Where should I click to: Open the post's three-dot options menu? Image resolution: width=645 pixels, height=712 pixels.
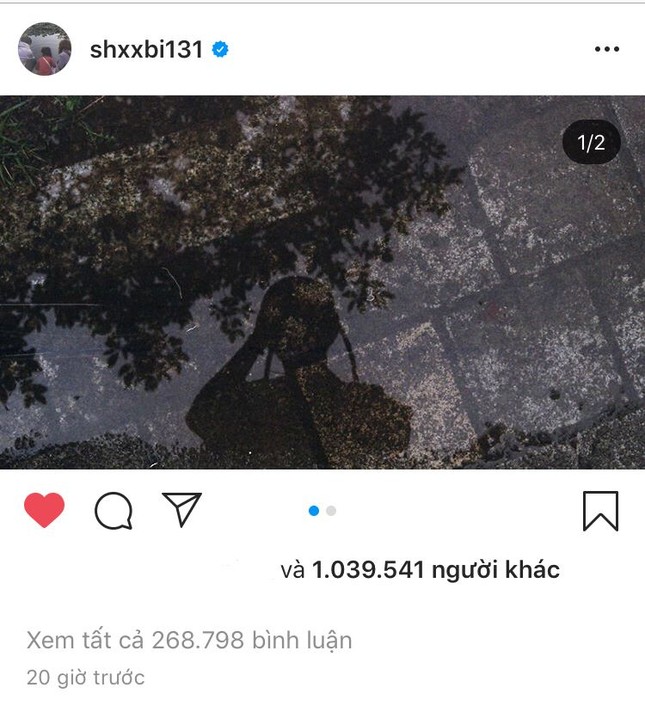pyautogui.click(x=606, y=49)
